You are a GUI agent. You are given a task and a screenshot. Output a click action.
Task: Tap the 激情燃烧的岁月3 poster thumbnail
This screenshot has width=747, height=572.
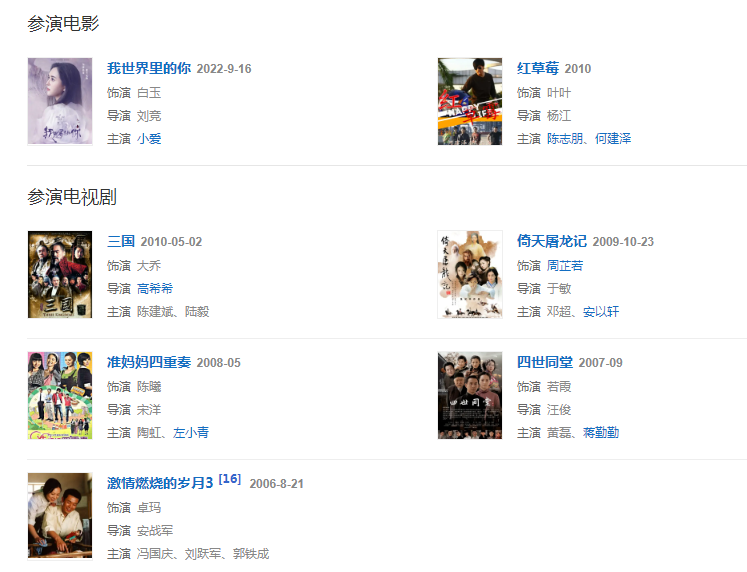pos(60,516)
